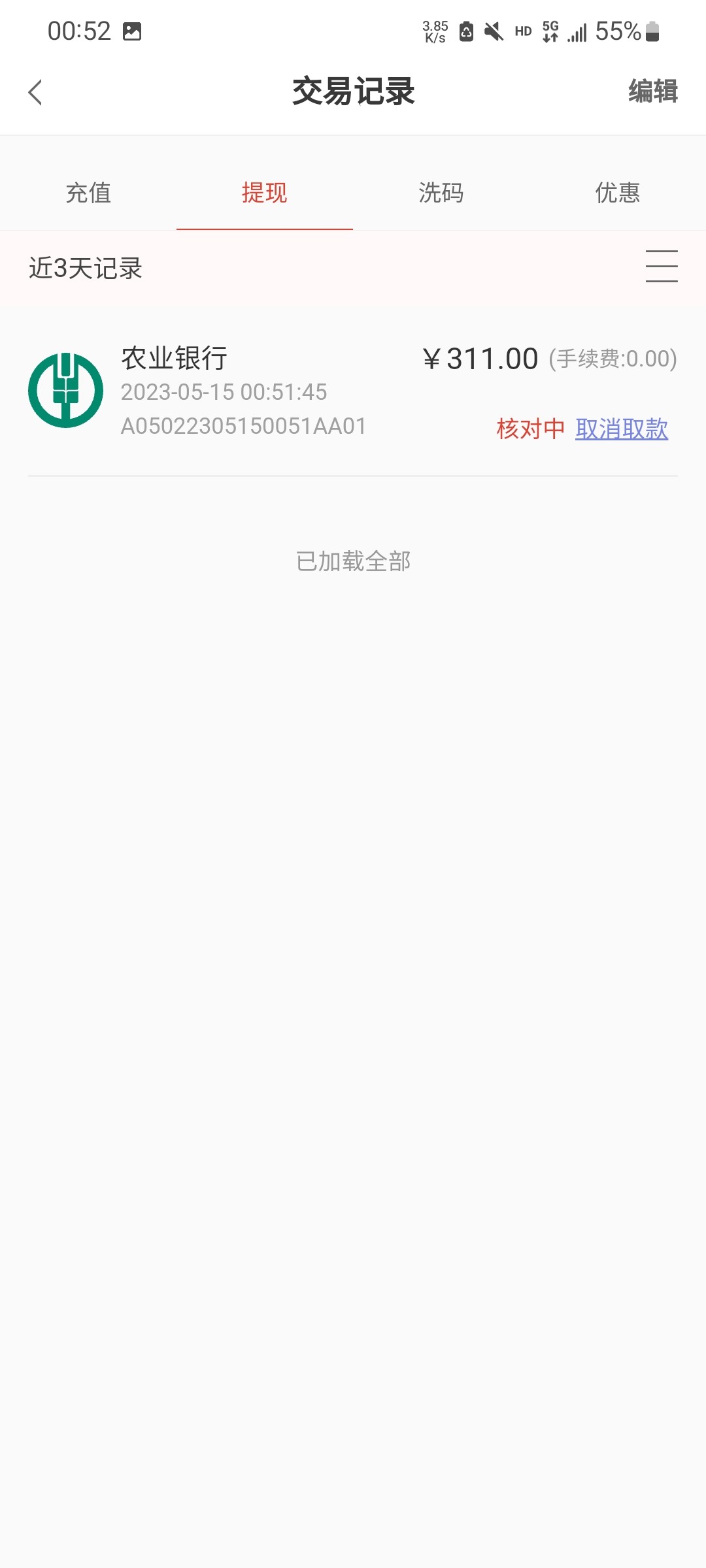Tap the mute icon in the status bar
The image size is (706, 1568).
click(495, 31)
